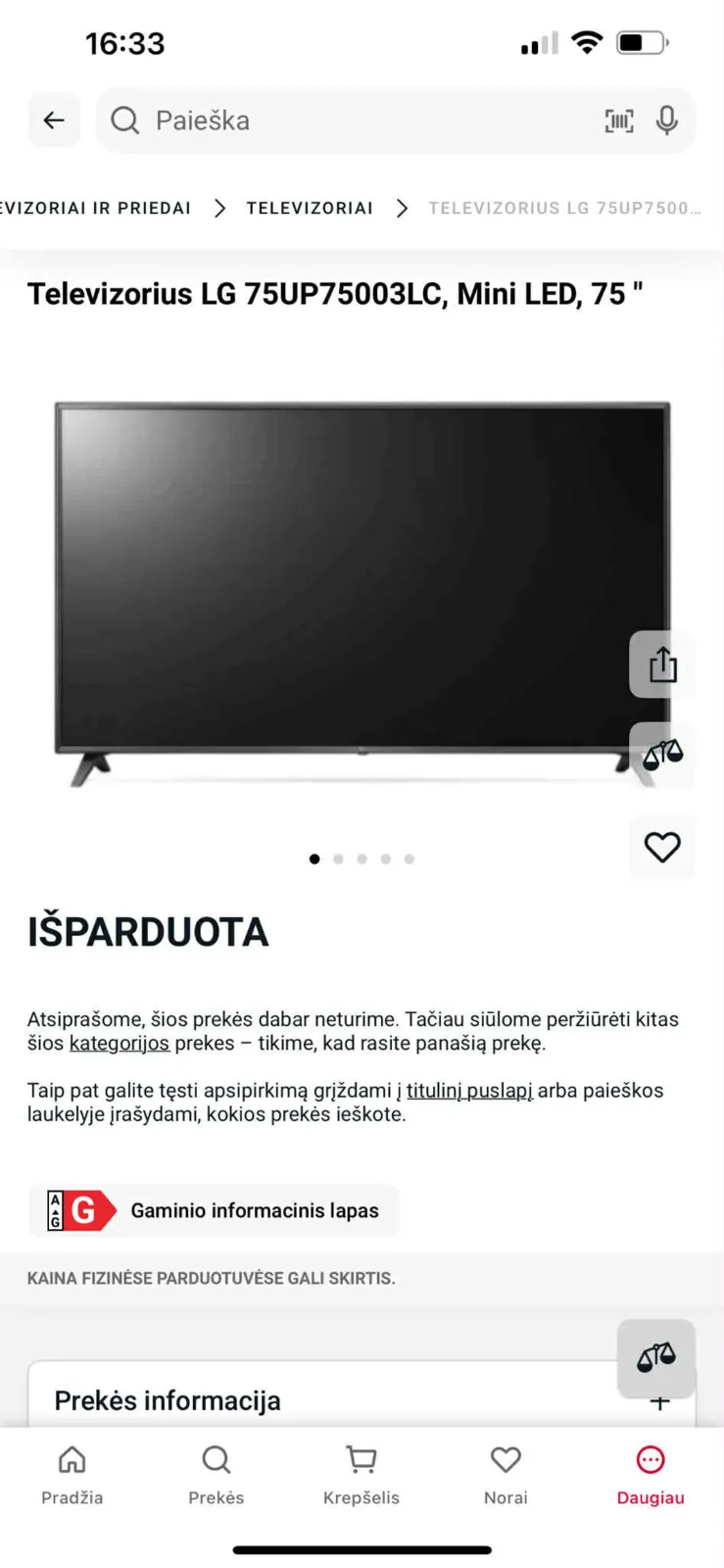Open Gaminio informacinis lapas energy label
This screenshot has width=724, height=1568.
coord(214,1210)
